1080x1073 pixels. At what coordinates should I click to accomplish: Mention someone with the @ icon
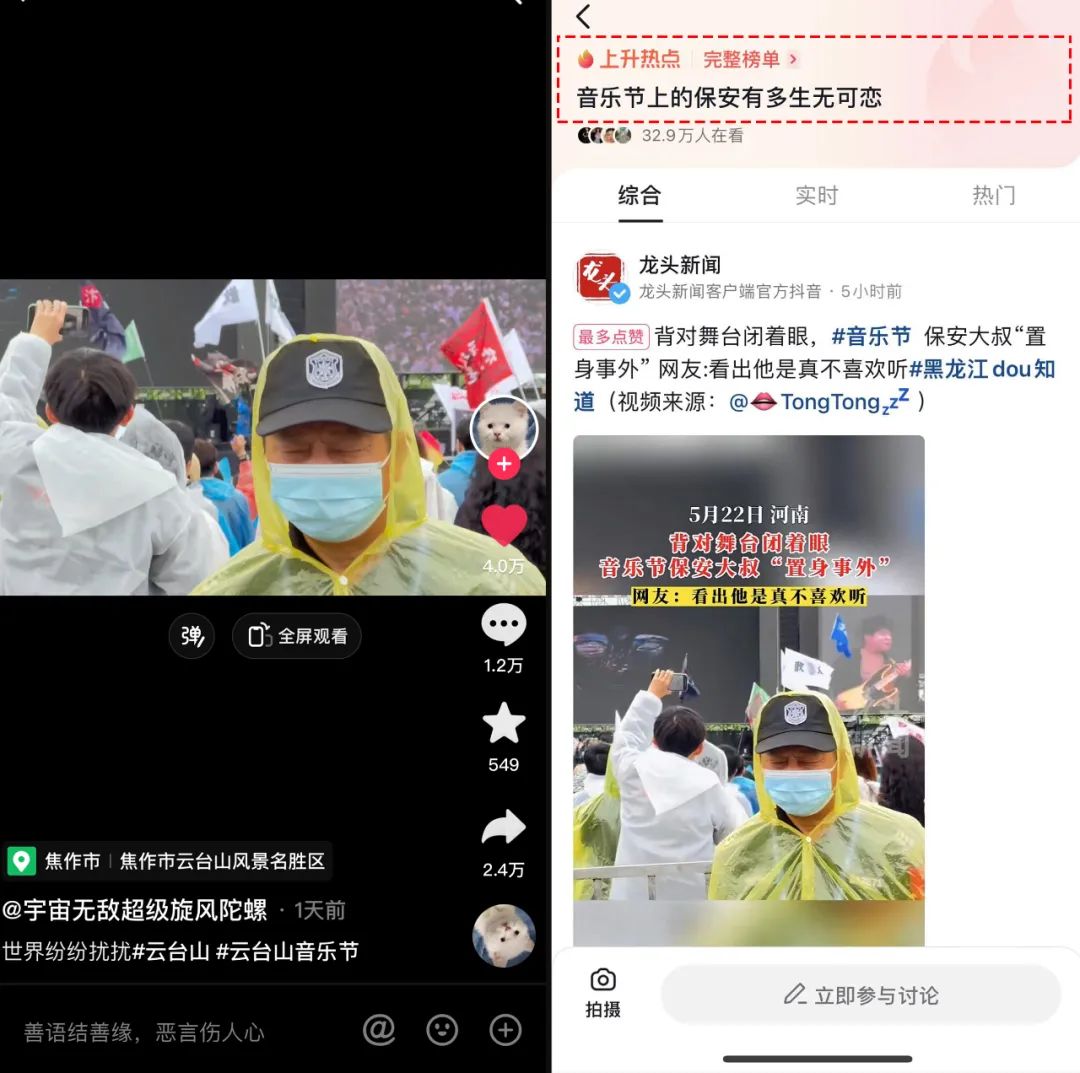click(x=379, y=1030)
